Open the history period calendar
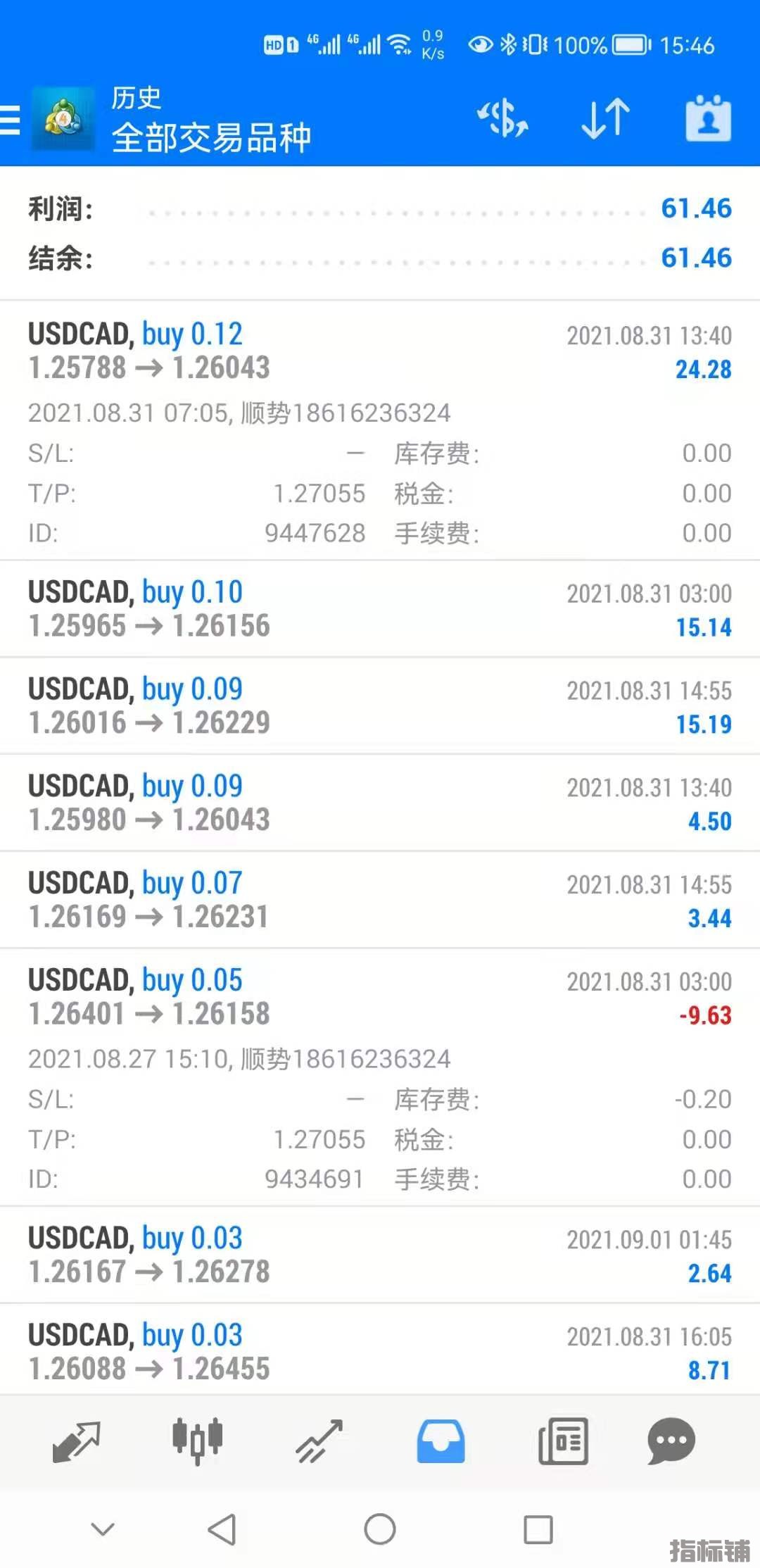The image size is (760, 1568). click(x=708, y=118)
